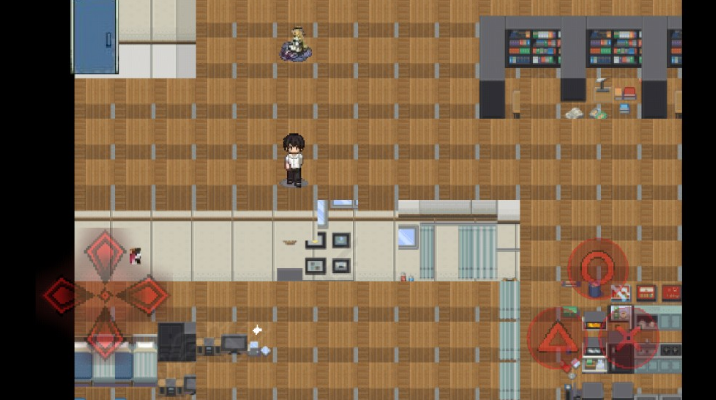This screenshot has width=716, height=400.
Task: Tap the D-pad left arrow
Action: point(62,296)
